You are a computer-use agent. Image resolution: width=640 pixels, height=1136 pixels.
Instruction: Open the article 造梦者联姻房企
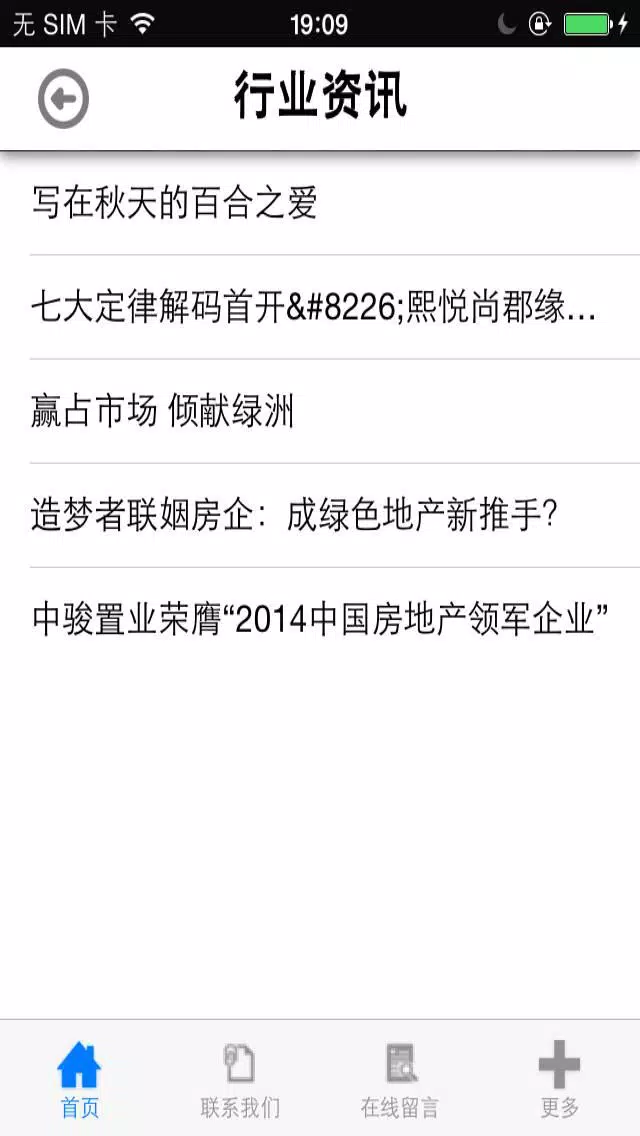[x=320, y=516]
